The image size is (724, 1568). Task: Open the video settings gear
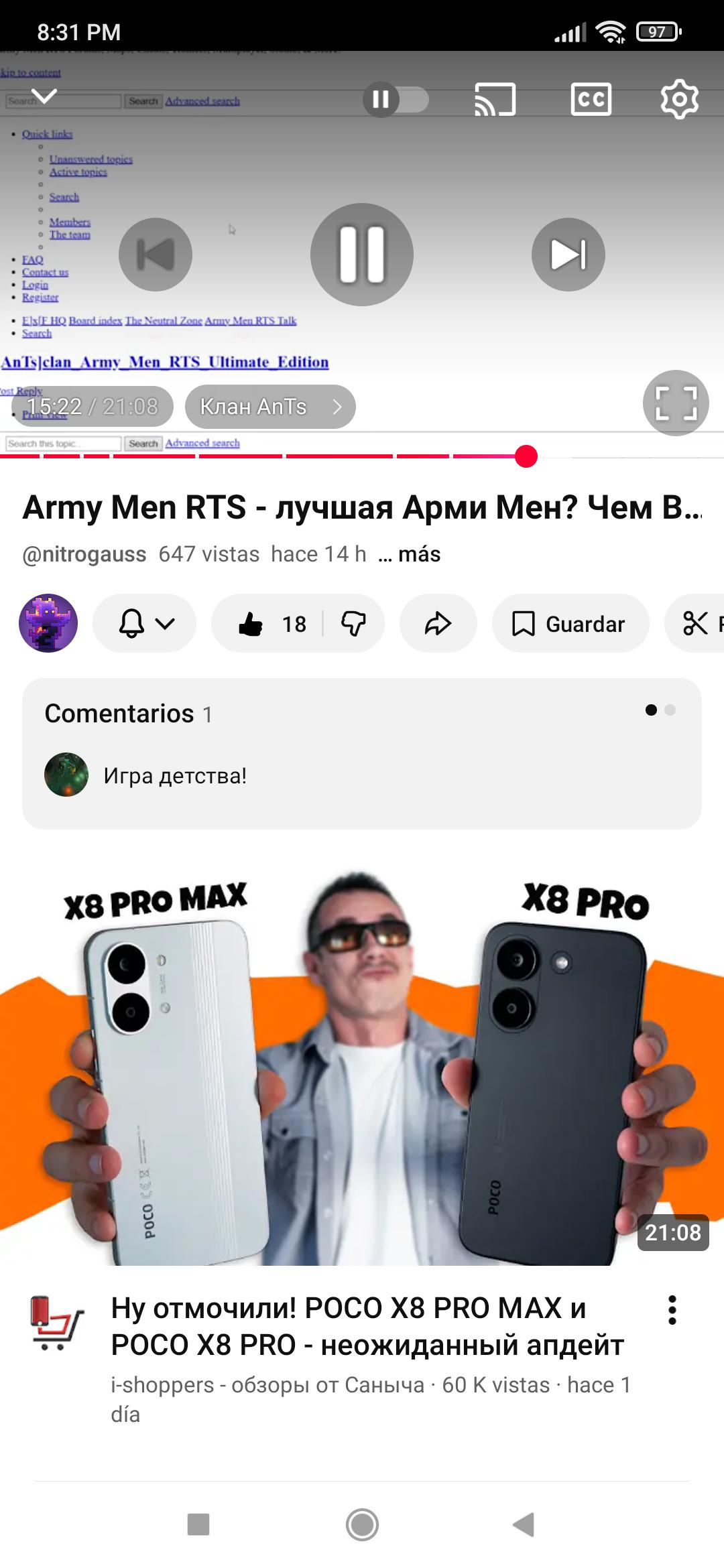[679, 100]
